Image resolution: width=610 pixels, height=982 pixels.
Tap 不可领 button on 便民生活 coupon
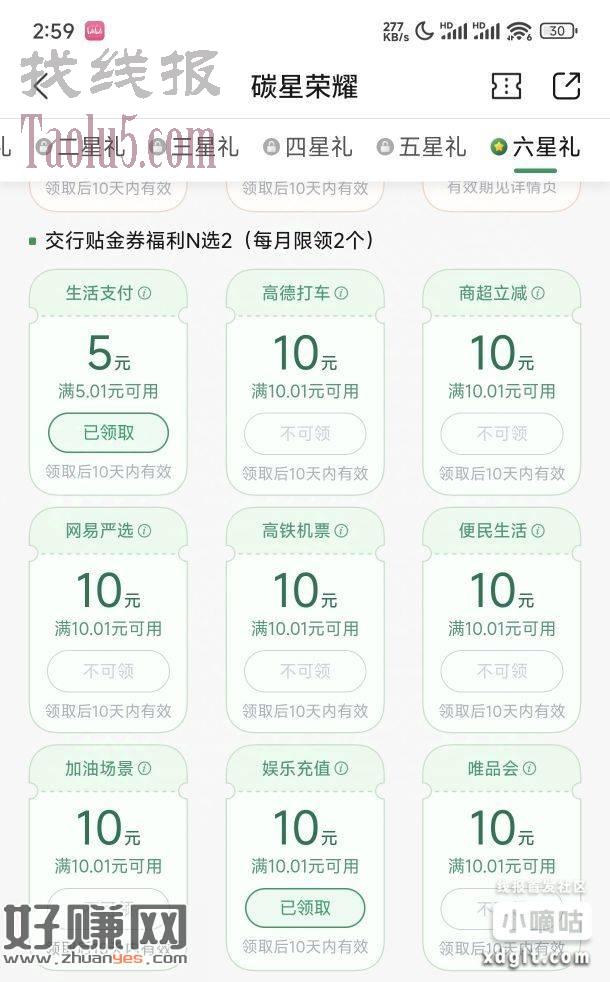click(x=501, y=671)
